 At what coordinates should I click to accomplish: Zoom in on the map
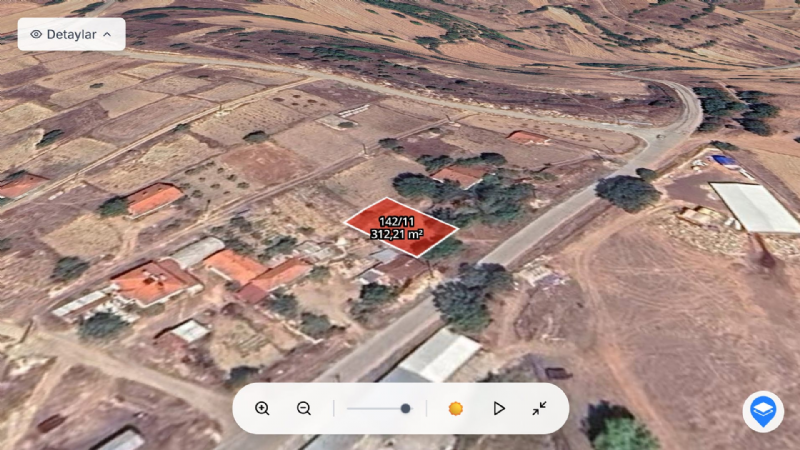262,408
